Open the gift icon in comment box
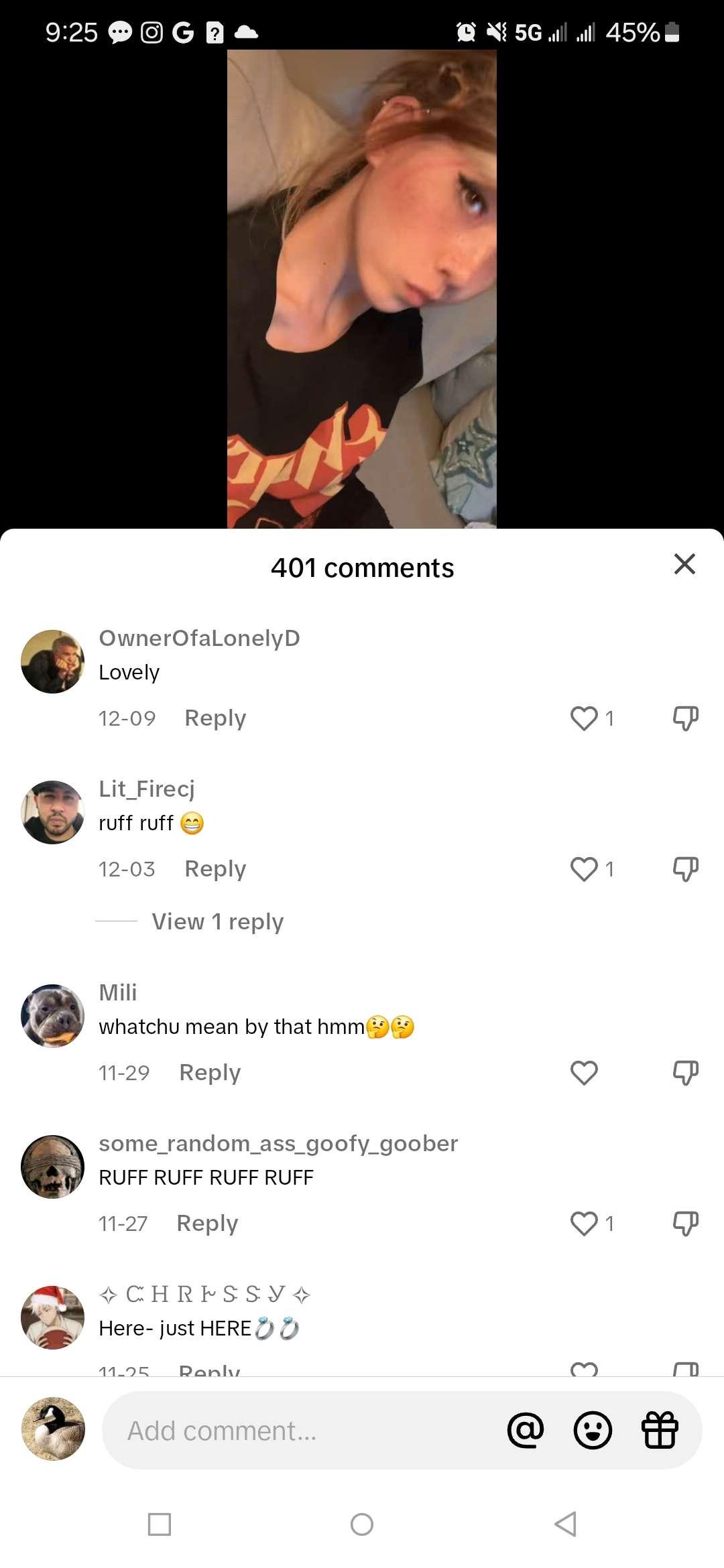724x1568 pixels. [660, 1431]
